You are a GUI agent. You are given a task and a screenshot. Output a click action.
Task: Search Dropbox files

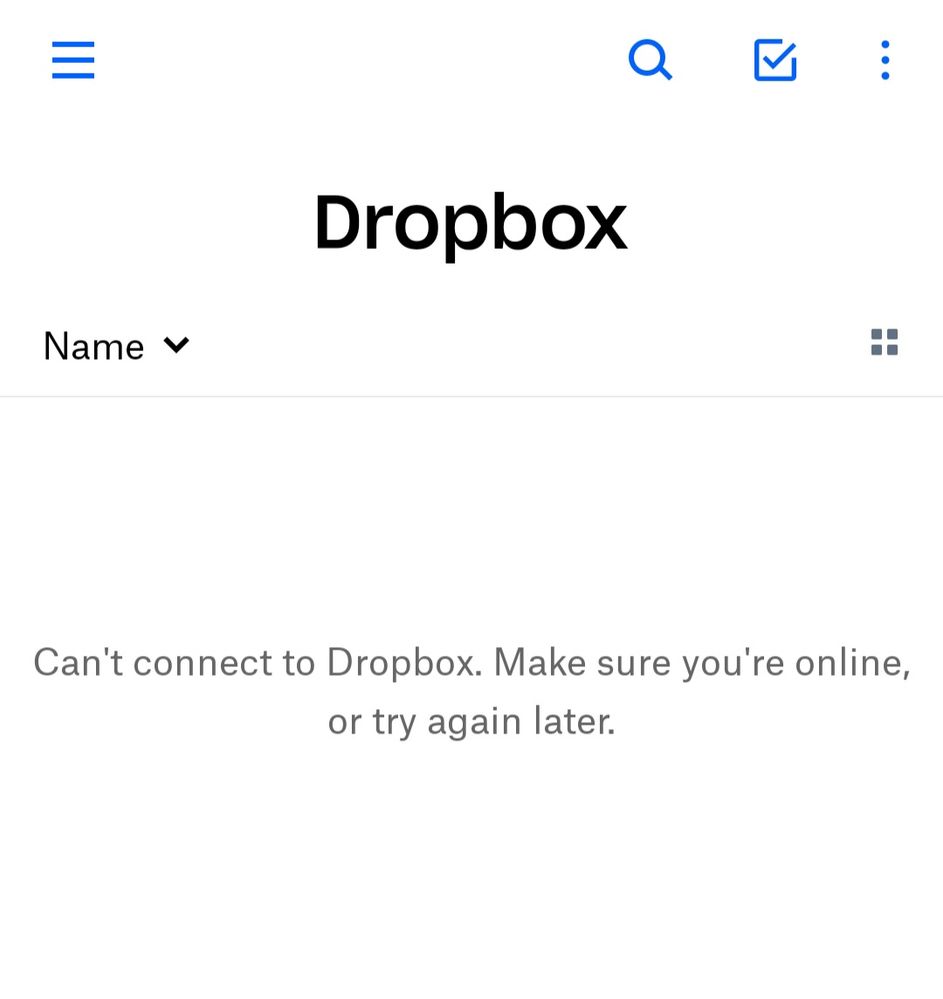(650, 61)
